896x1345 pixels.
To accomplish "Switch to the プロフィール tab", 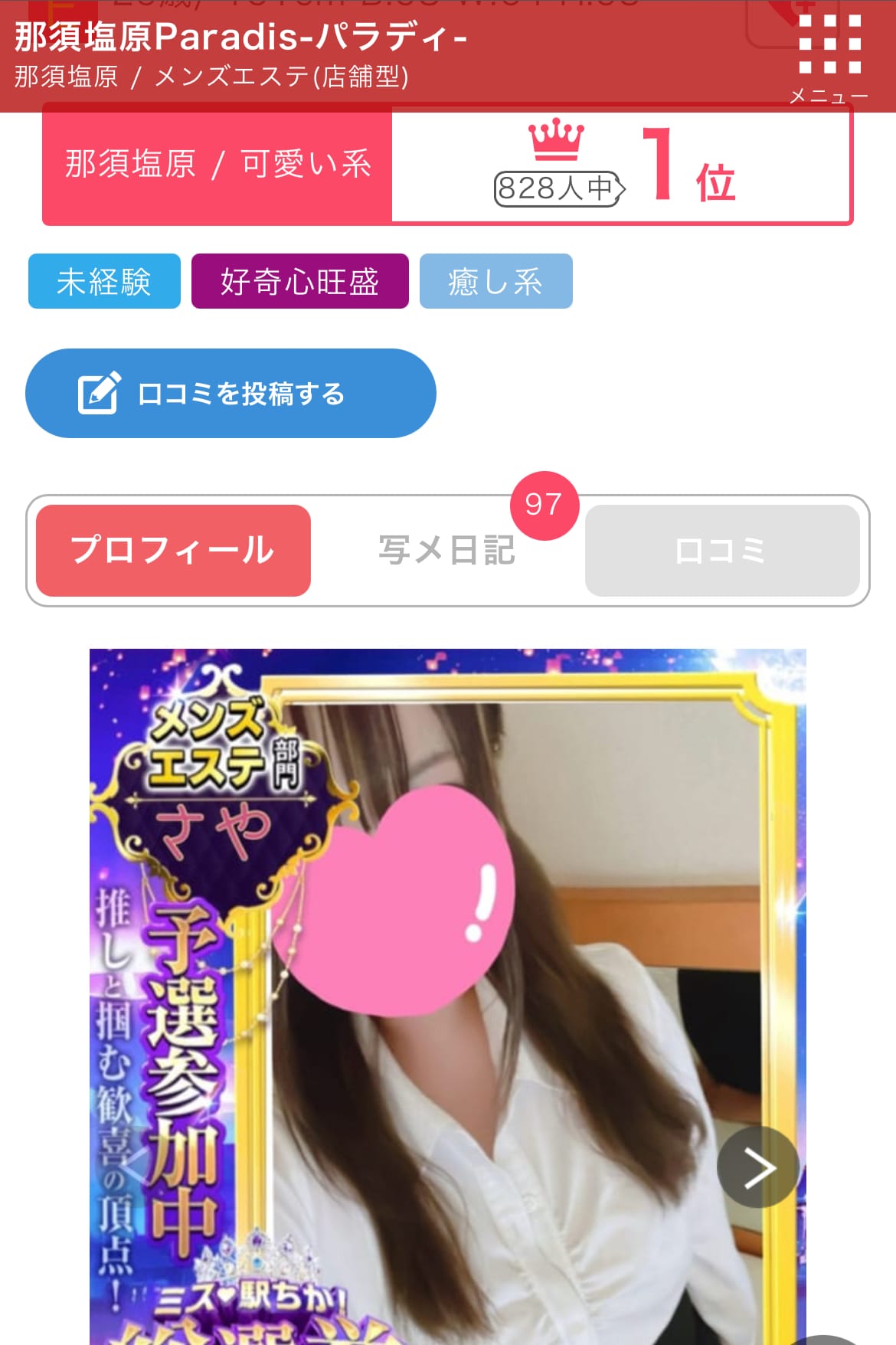I will 173,550.
